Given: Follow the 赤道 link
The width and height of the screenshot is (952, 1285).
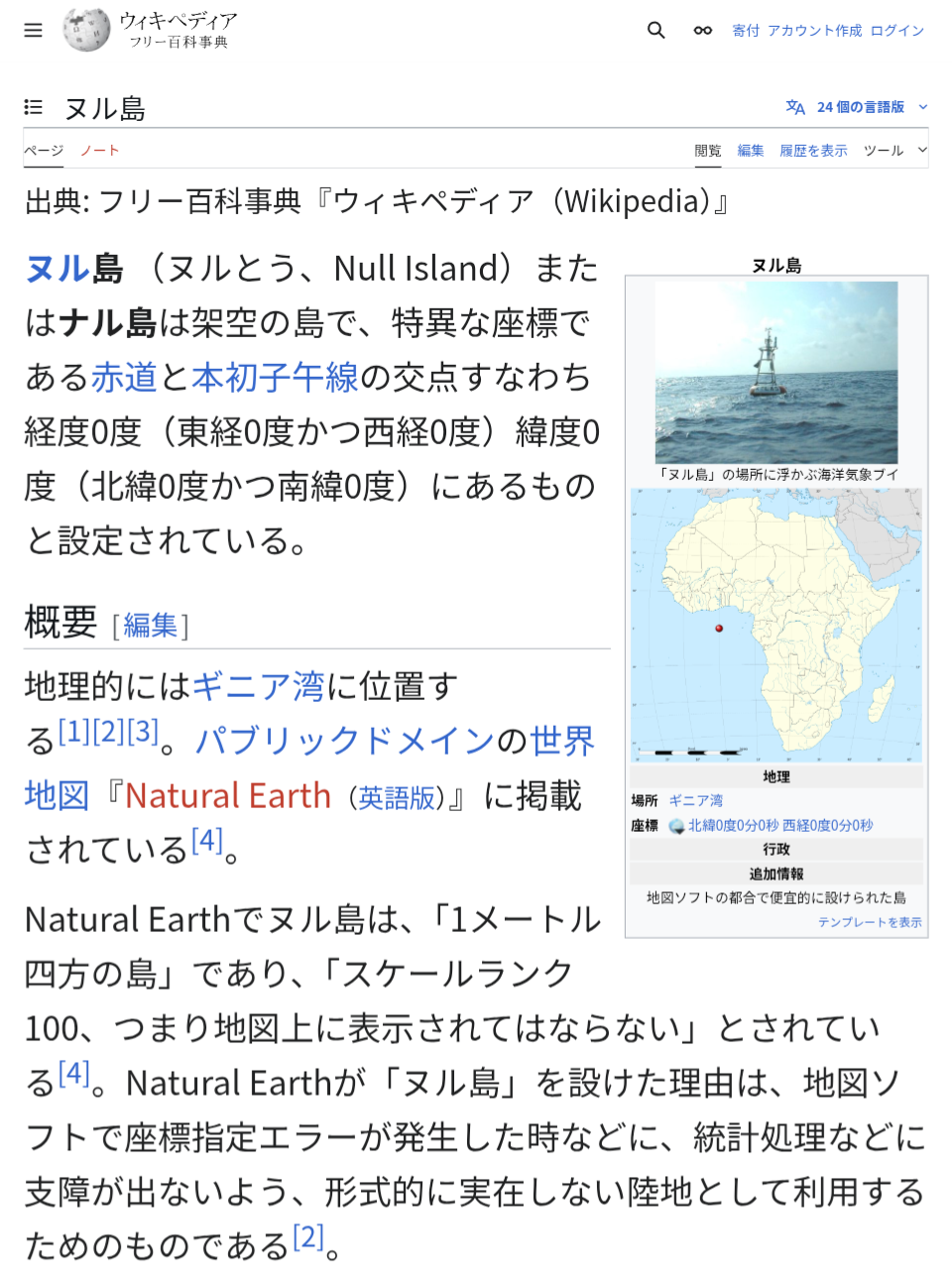Looking at the screenshot, I should [124, 377].
